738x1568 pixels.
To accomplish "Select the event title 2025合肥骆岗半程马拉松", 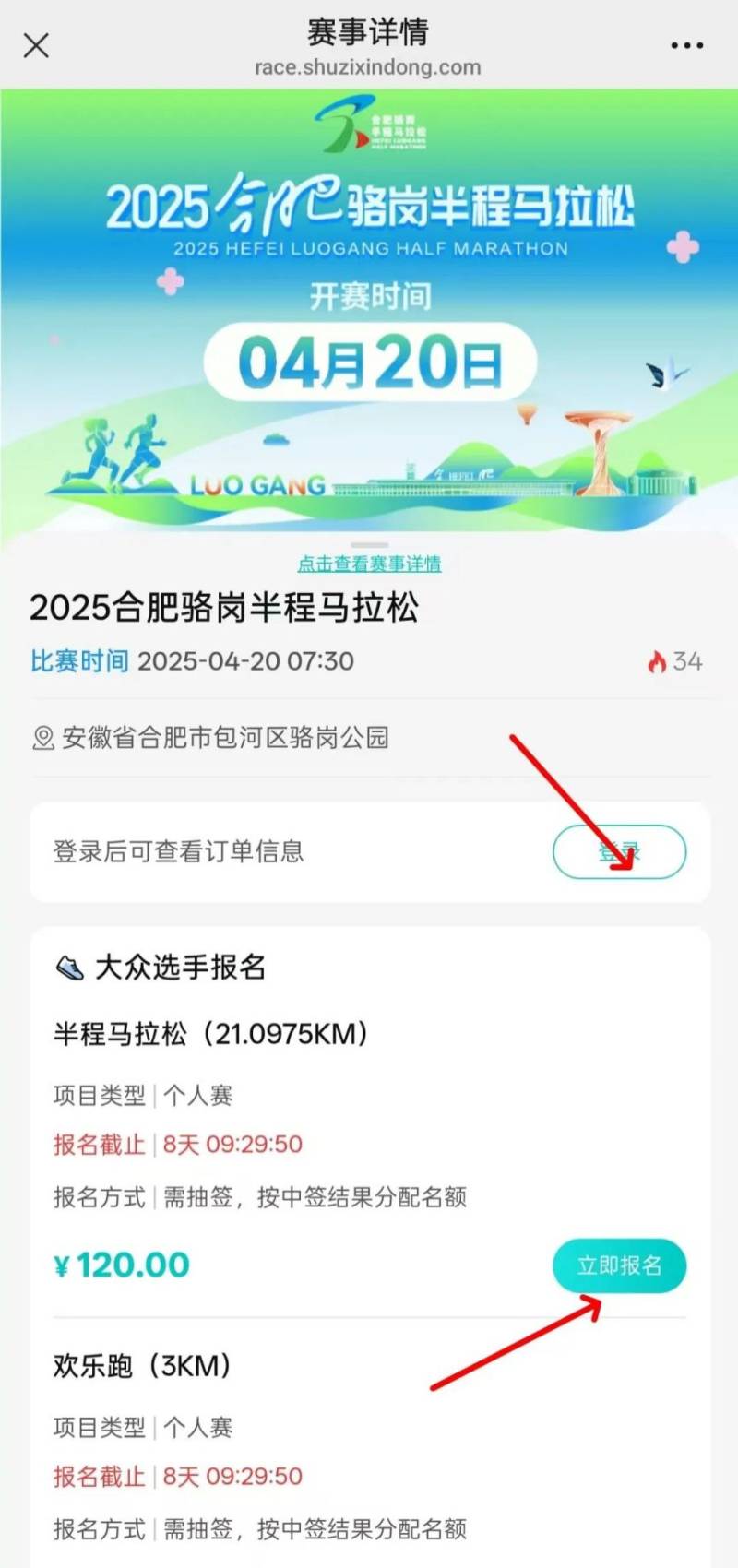I will coord(227,609).
